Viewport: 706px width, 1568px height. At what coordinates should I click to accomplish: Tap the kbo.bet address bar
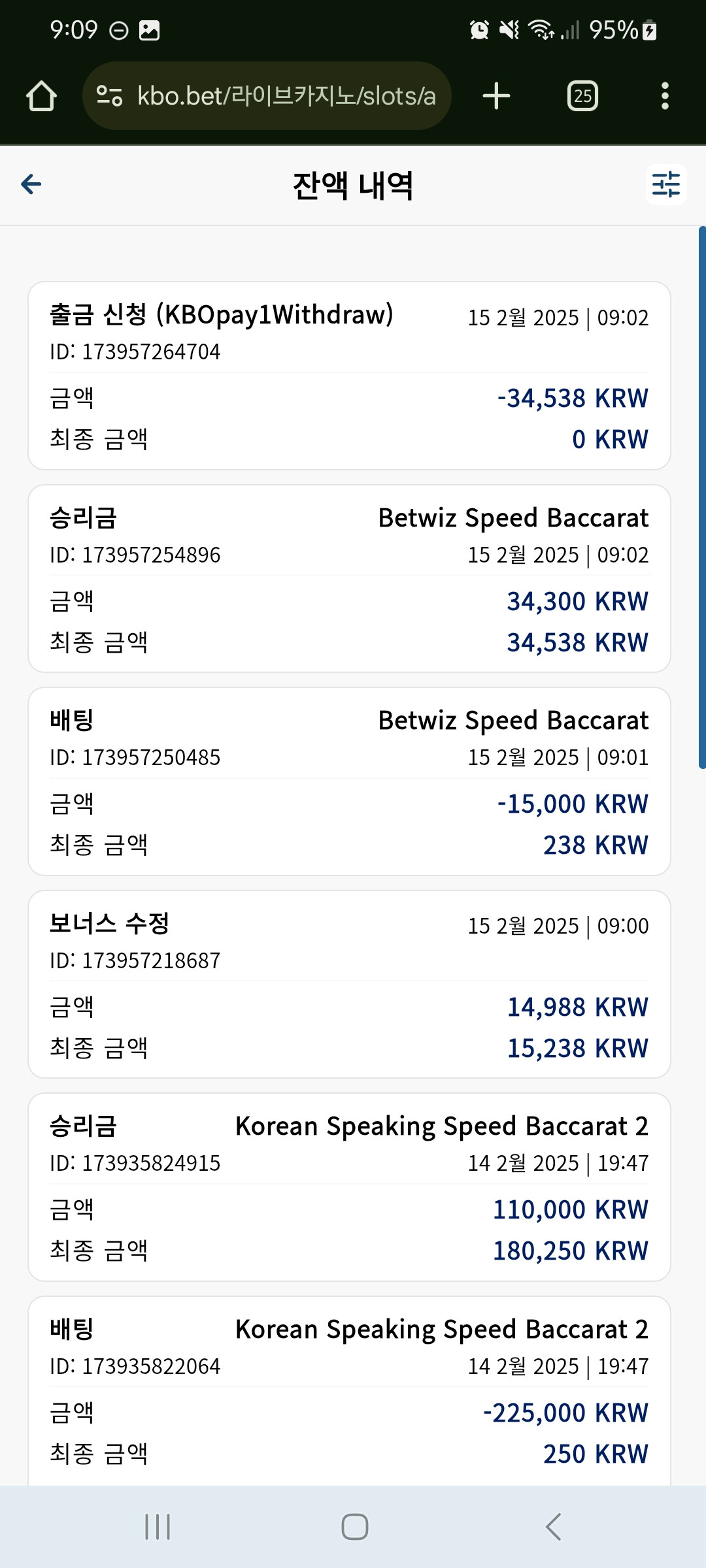click(267, 96)
